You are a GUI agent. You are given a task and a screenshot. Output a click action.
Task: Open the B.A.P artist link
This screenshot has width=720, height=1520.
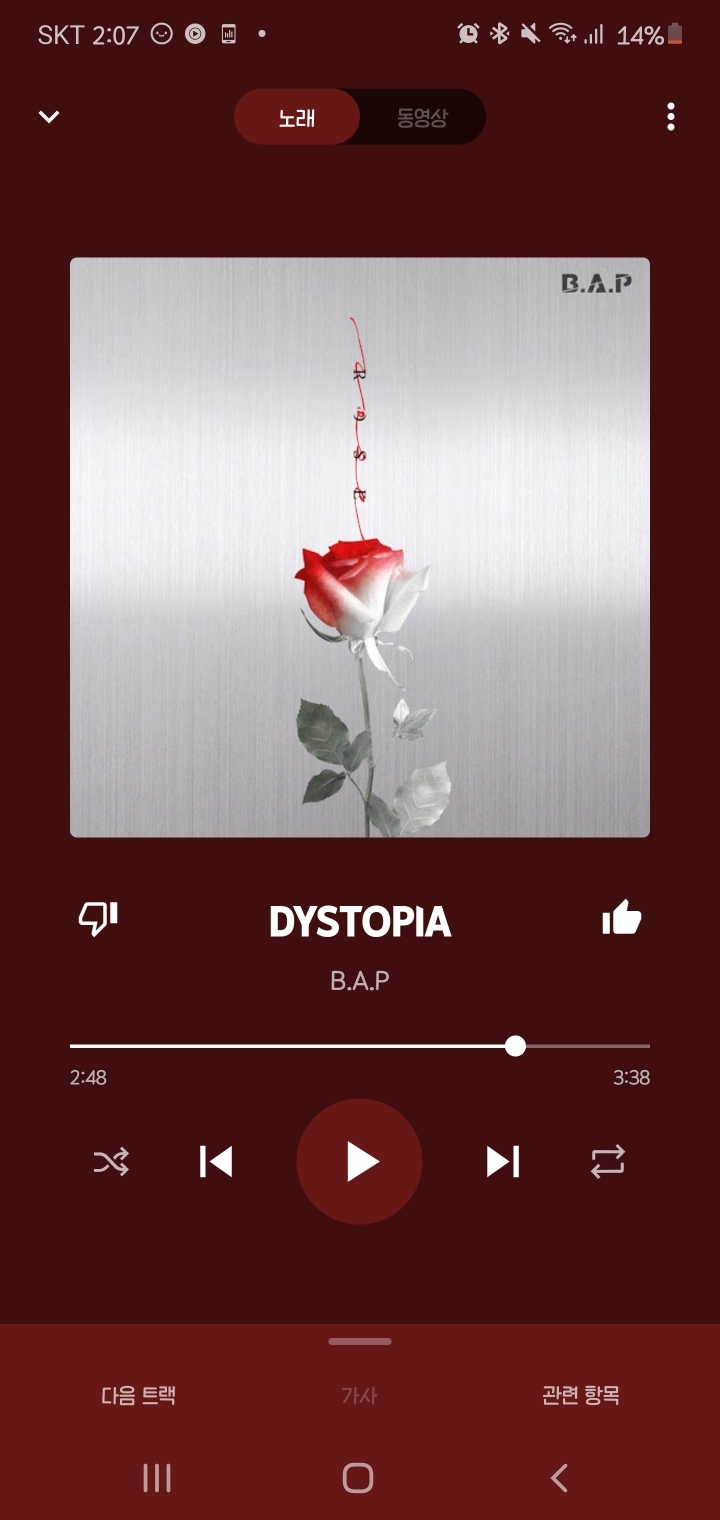coord(360,980)
